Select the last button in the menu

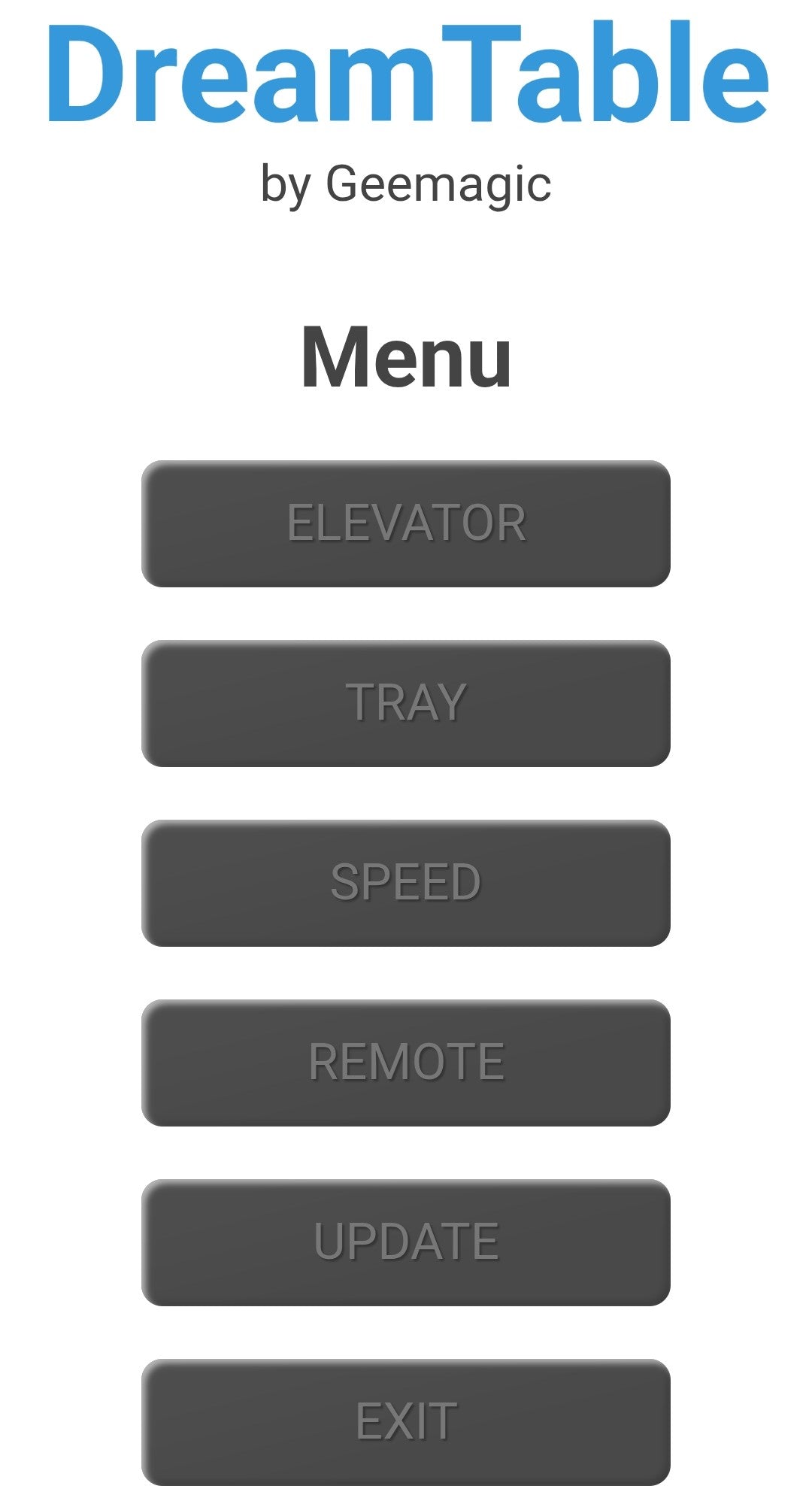click(406, 1421)
